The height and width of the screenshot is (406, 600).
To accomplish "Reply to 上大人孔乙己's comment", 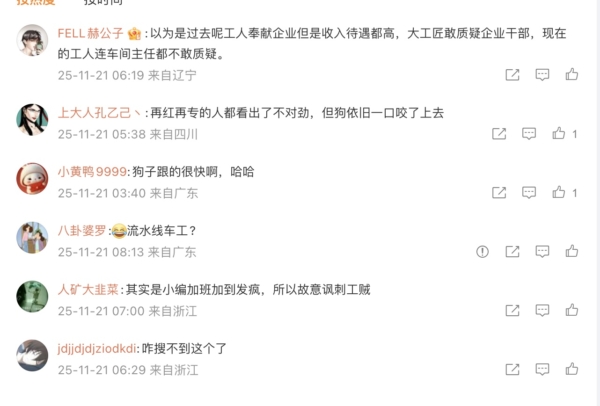I will click(x=529, y=133).
